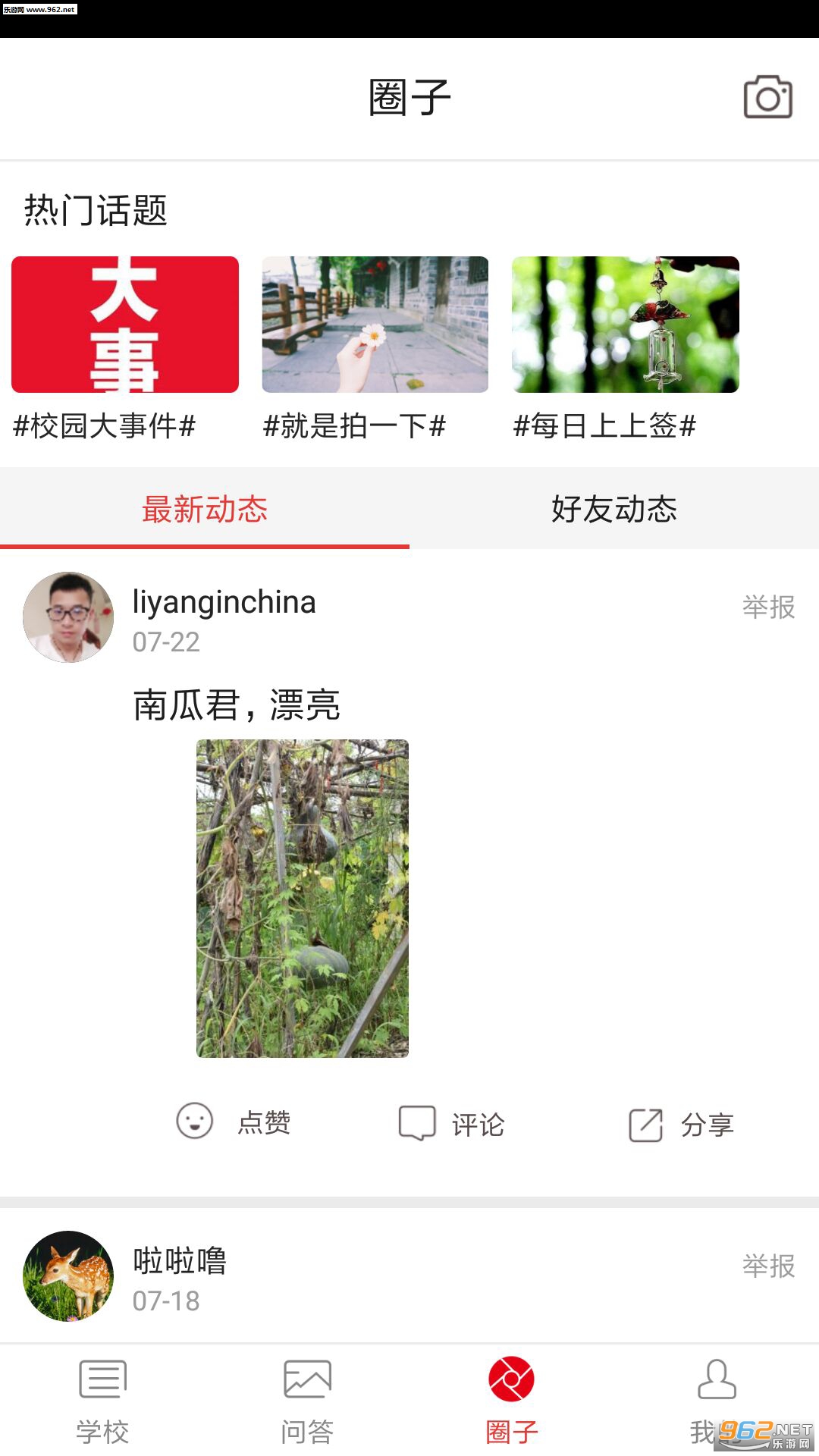Switch to the 好友动态 tab
This screenshot has height=1456, width=819.
tap(614, 509)
